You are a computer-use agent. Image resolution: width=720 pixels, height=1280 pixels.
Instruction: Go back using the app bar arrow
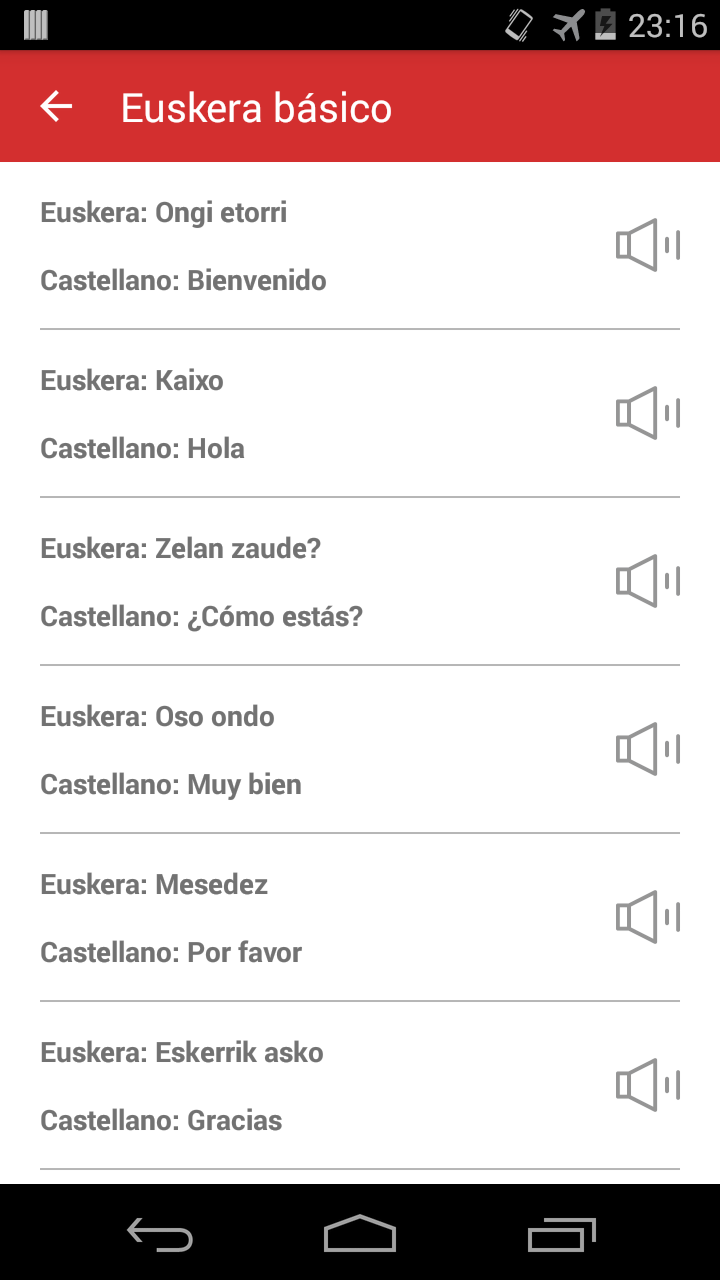click(x=57, y=107)
